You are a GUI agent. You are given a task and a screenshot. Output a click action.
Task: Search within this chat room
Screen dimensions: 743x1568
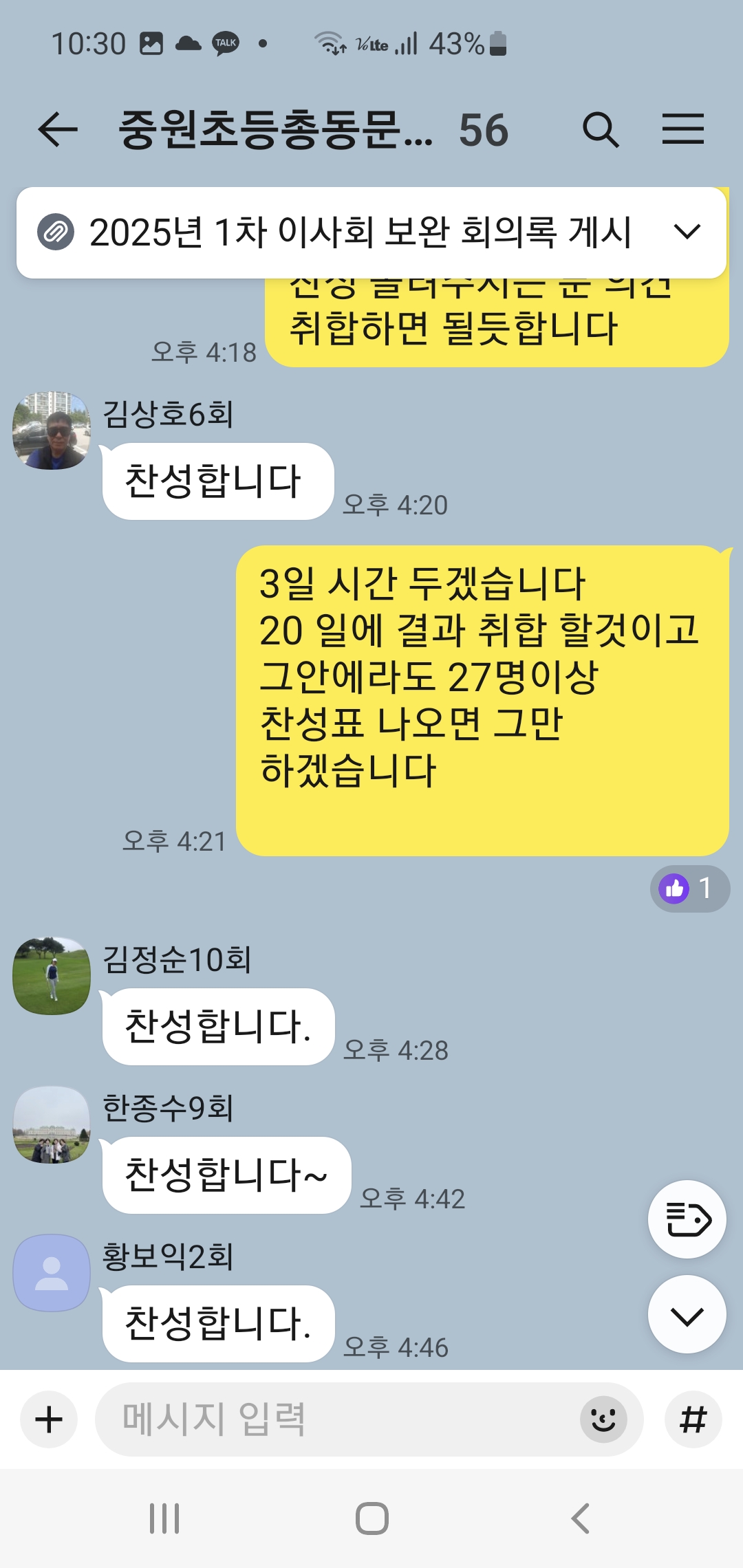[601, 130]
